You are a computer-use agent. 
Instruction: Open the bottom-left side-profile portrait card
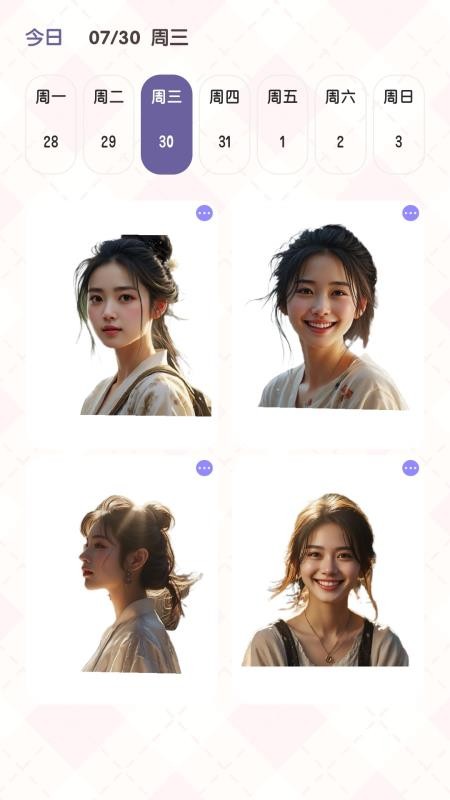click(121, 580)
